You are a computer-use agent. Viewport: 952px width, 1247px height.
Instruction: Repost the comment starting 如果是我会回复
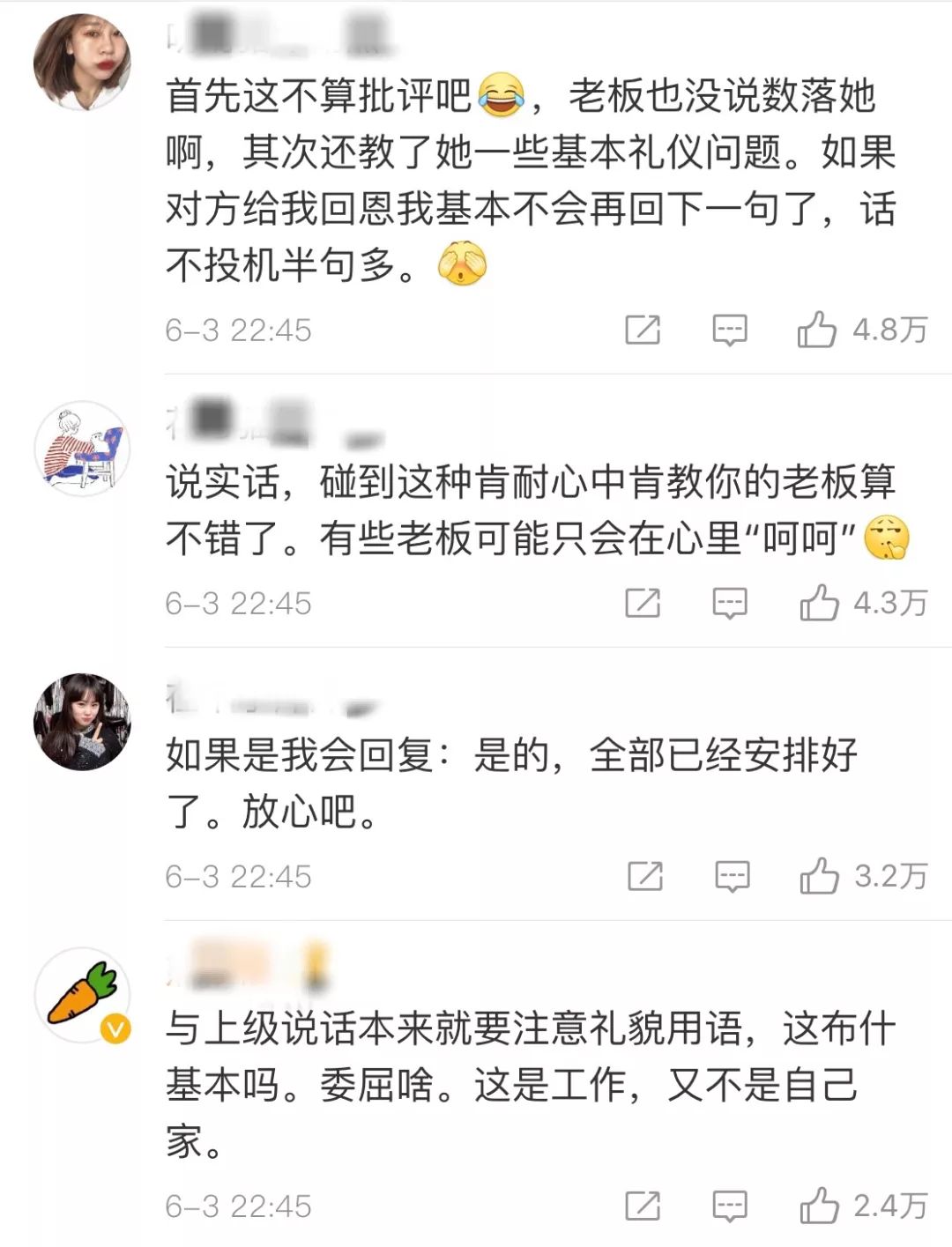click(645, 877)
